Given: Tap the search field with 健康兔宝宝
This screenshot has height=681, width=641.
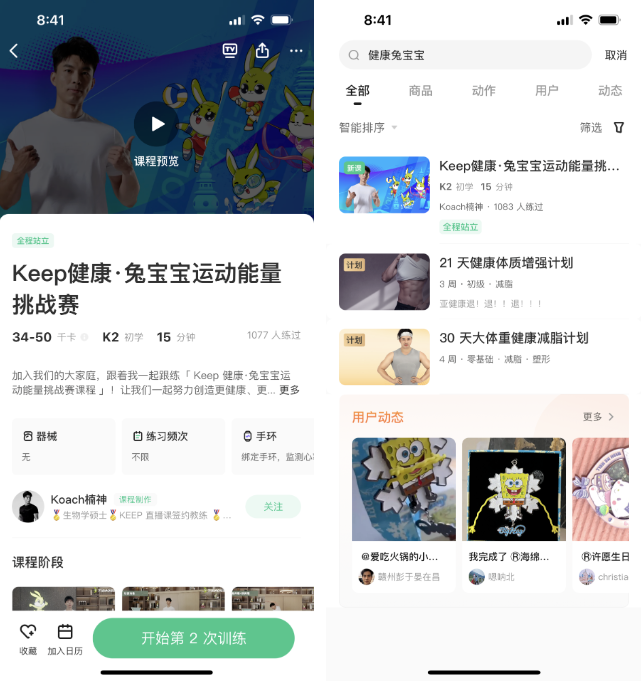Looking at the screenshot, I should 465,55.
